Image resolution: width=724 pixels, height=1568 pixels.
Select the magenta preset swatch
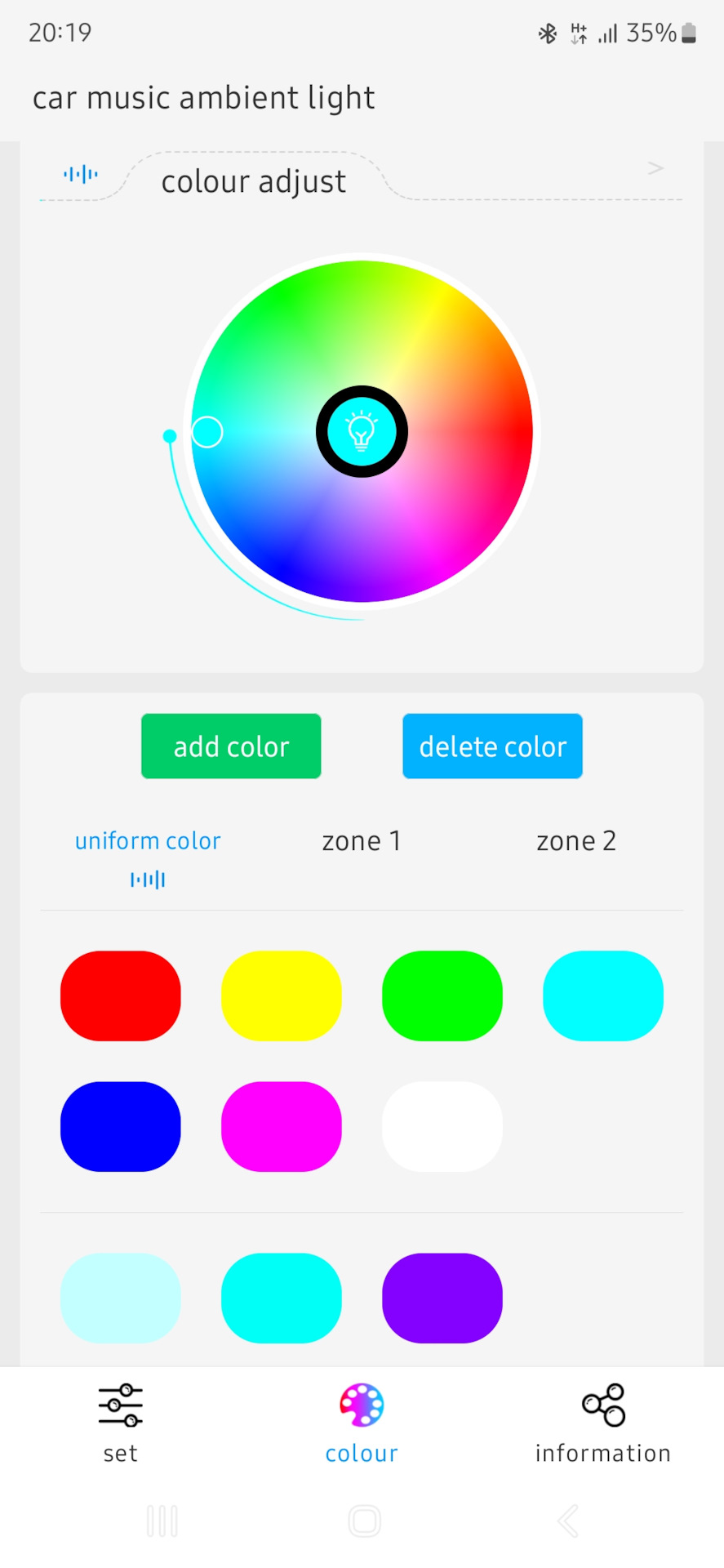282,1126
